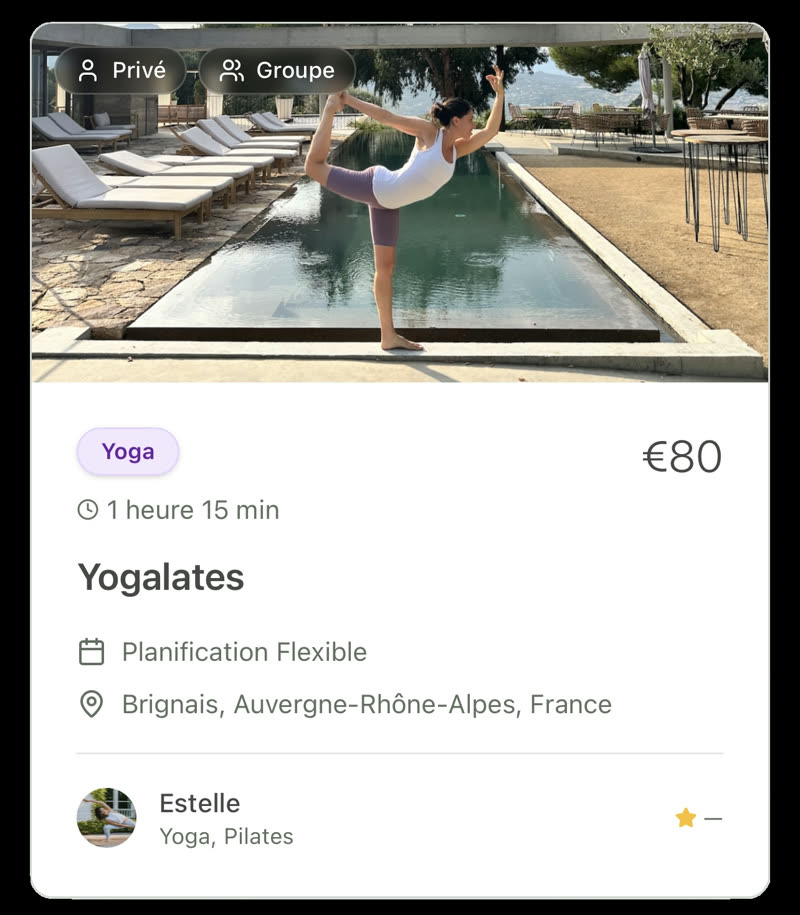Click the yellow star rating icon

[686, 817]
